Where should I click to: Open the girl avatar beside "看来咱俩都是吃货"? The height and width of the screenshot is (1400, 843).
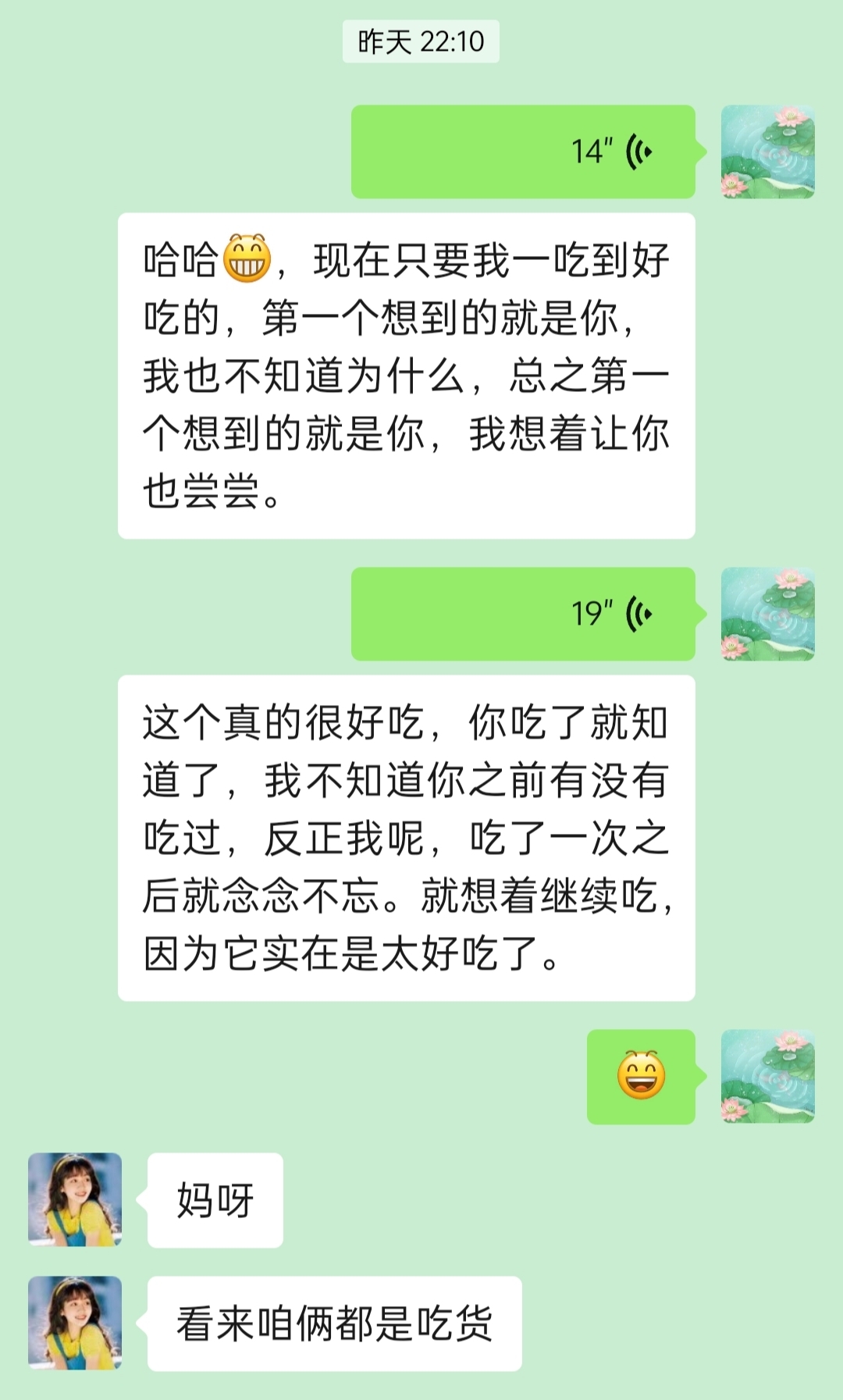(75, 1323)
